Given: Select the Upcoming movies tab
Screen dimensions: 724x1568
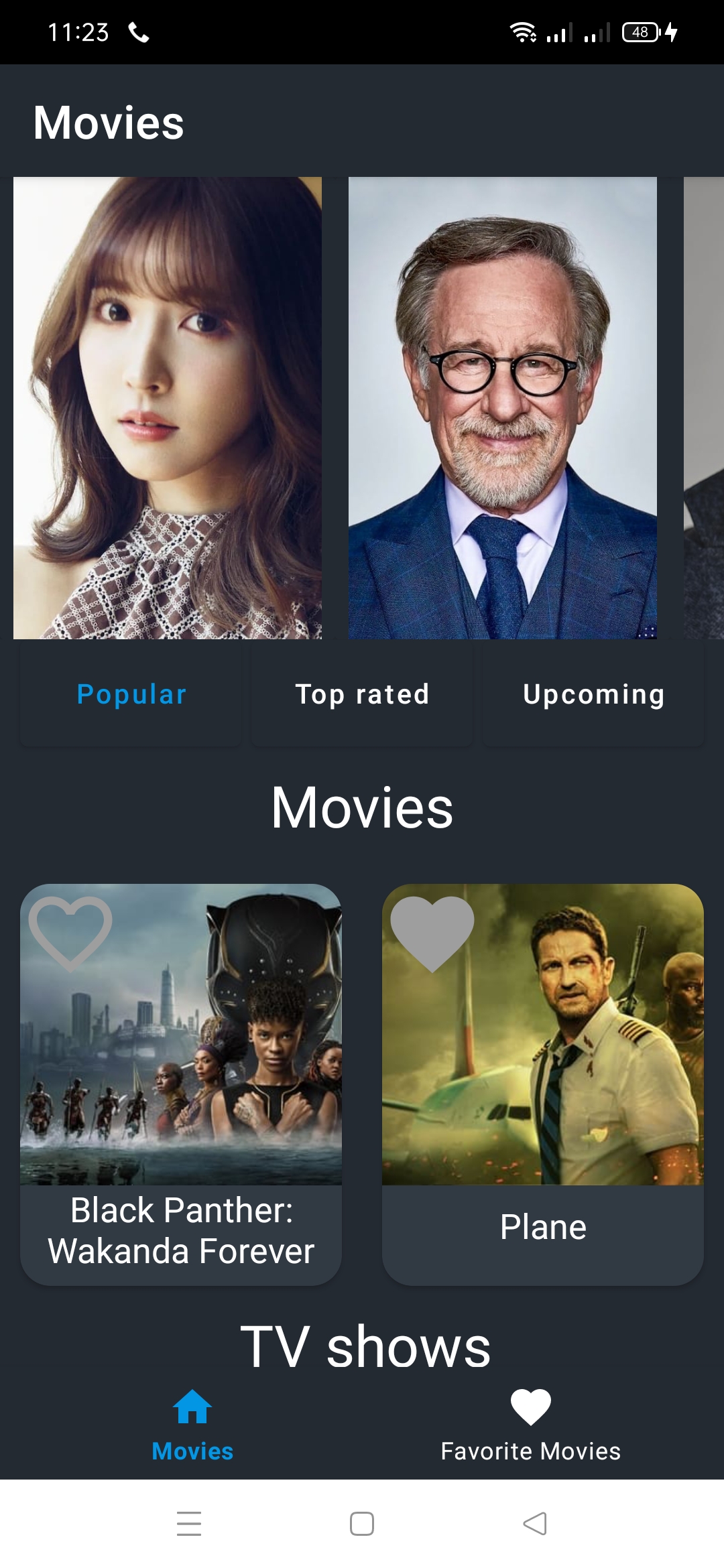Looking at the screenshot, I should 593,695.
